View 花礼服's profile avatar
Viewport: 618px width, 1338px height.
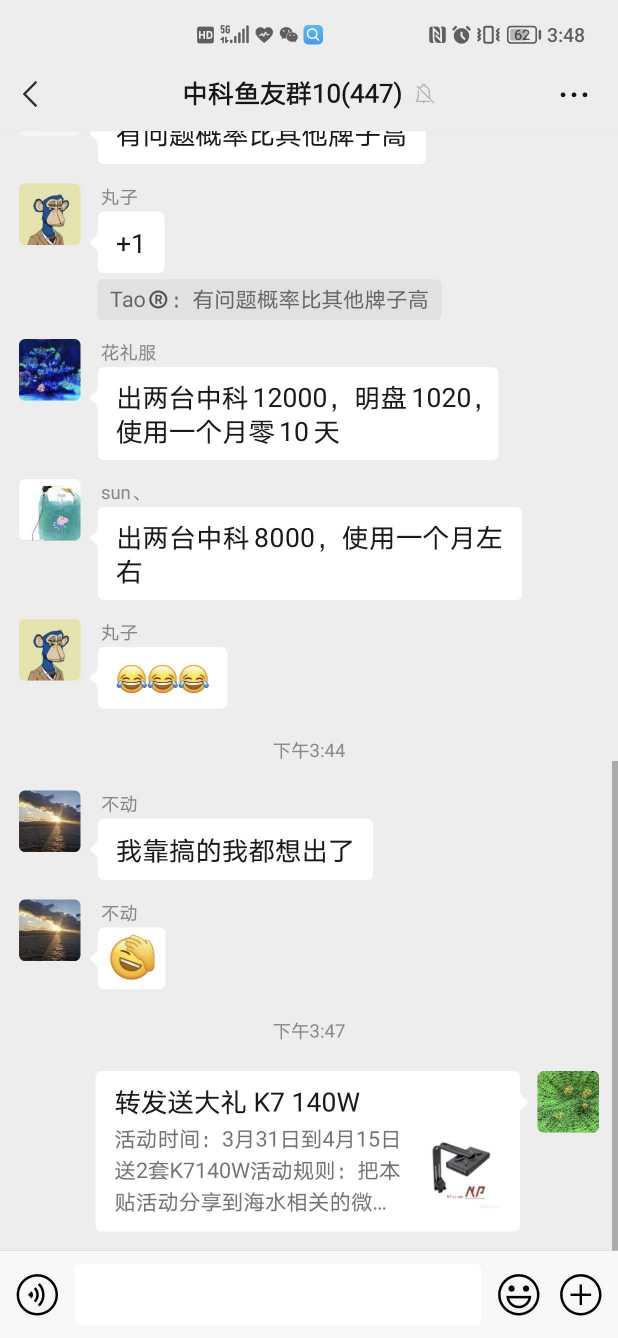[50, 370]
